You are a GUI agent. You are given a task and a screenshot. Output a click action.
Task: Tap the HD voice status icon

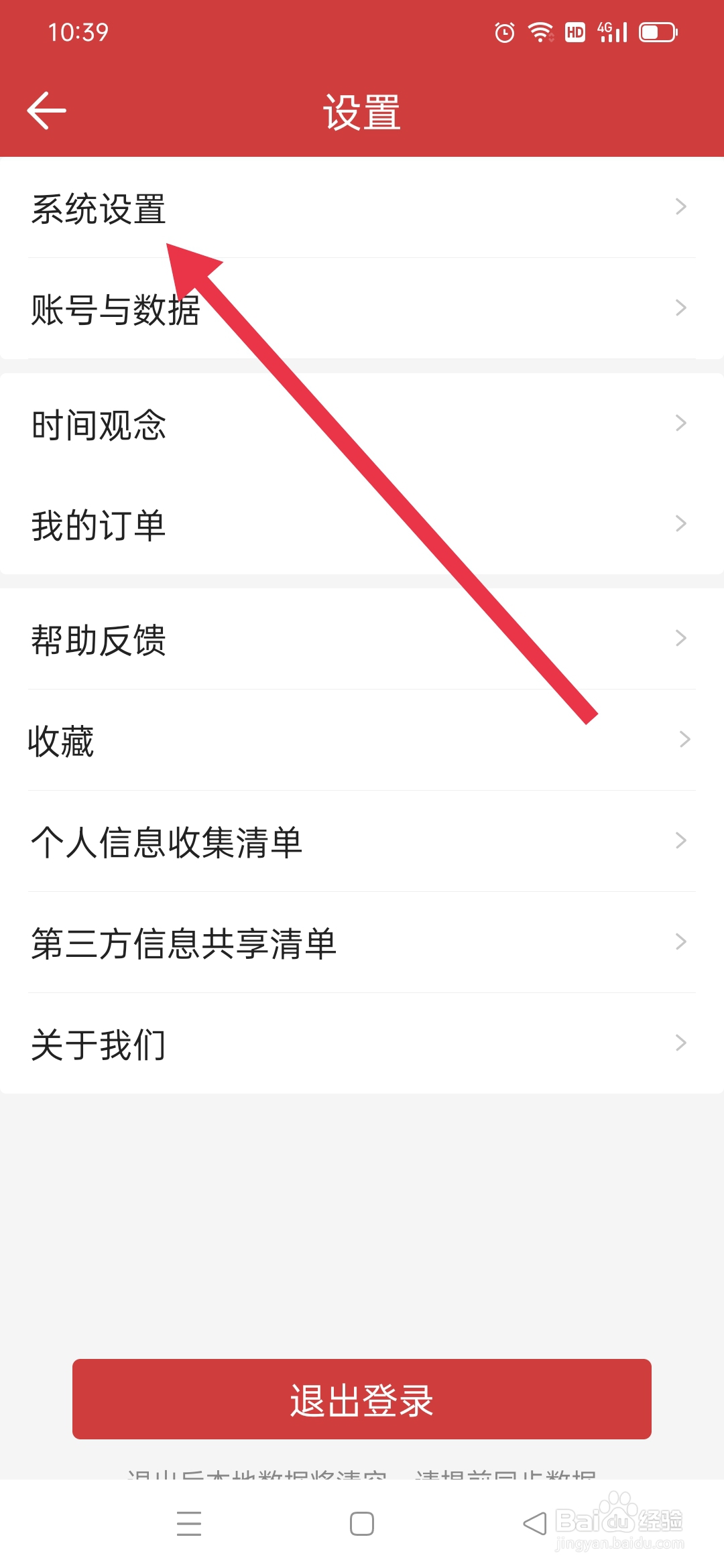coord(574,30)
